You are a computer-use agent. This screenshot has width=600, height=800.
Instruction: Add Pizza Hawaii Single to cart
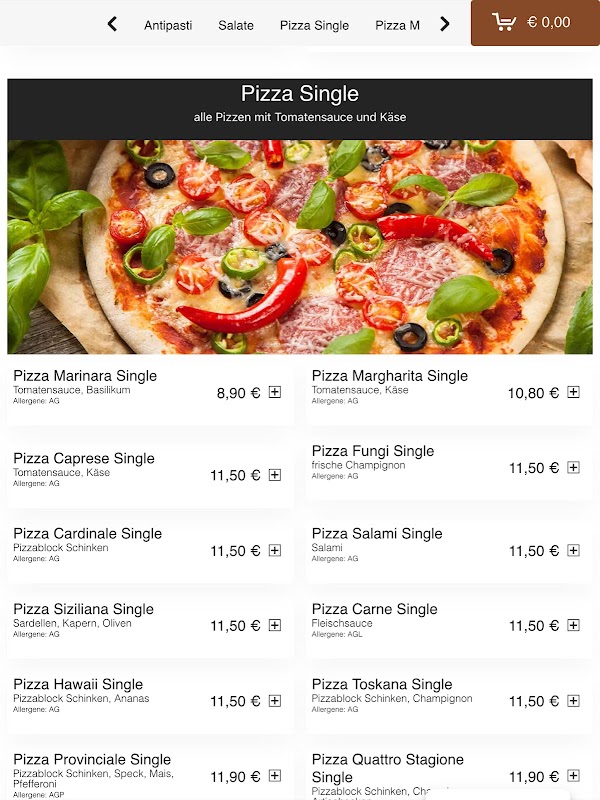coord(275,700)
